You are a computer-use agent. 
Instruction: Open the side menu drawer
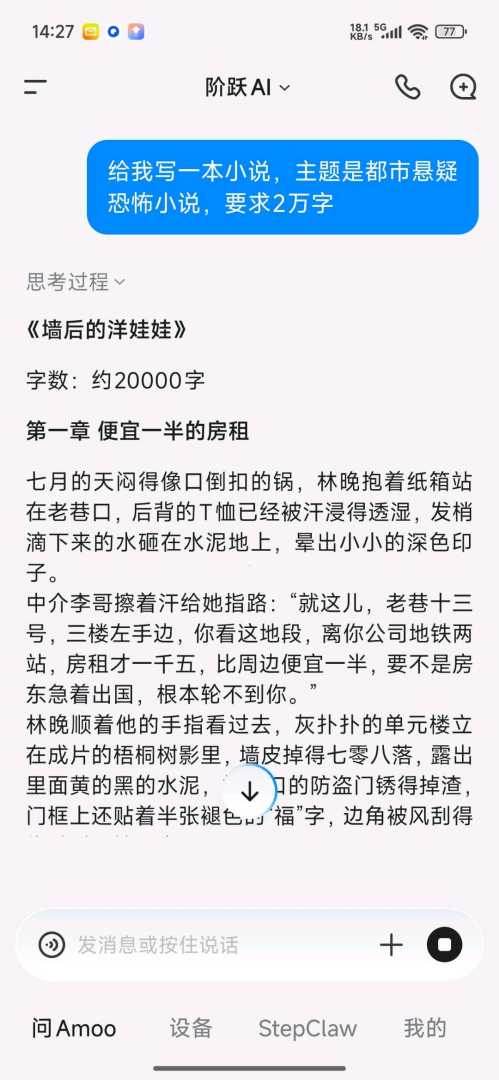coord(35,87)
